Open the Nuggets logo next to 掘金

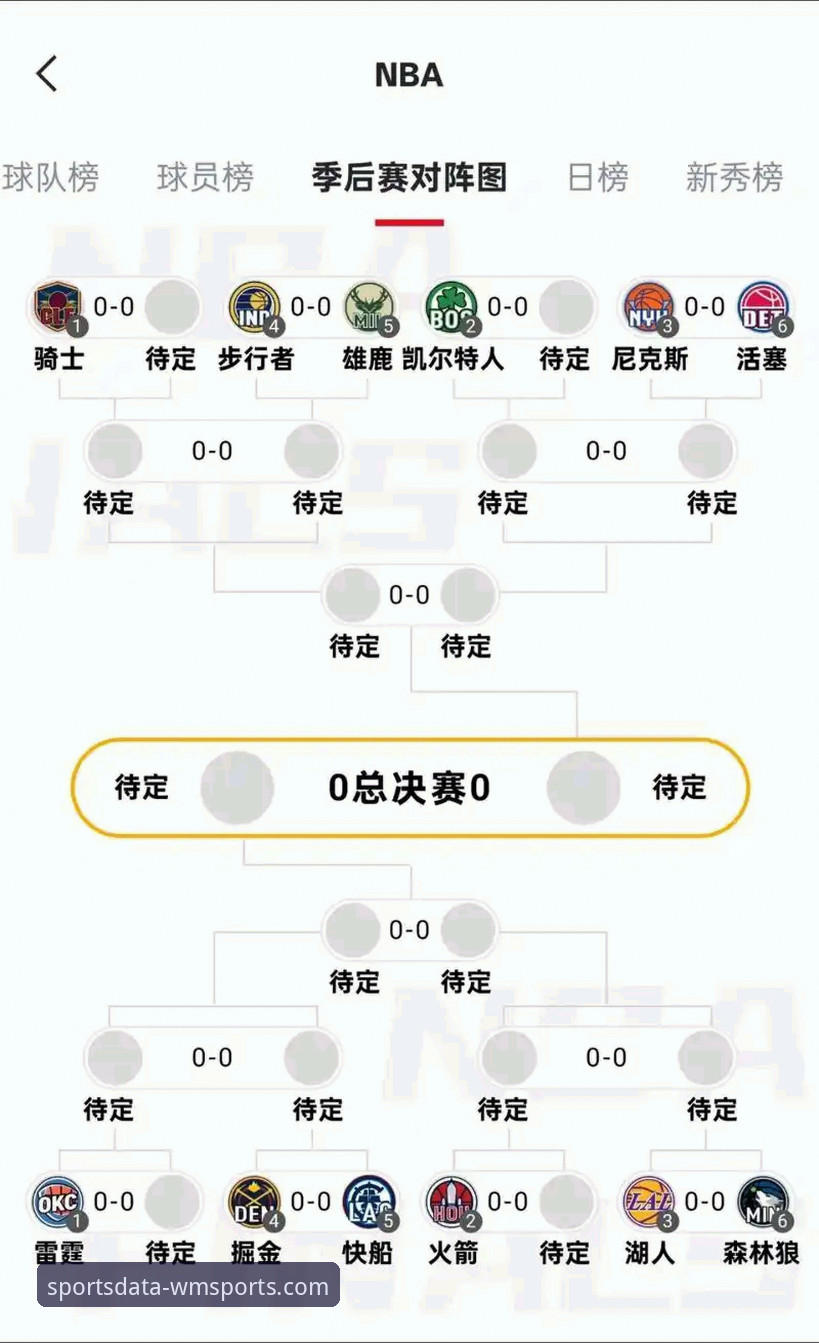[x=253, y=1201]
